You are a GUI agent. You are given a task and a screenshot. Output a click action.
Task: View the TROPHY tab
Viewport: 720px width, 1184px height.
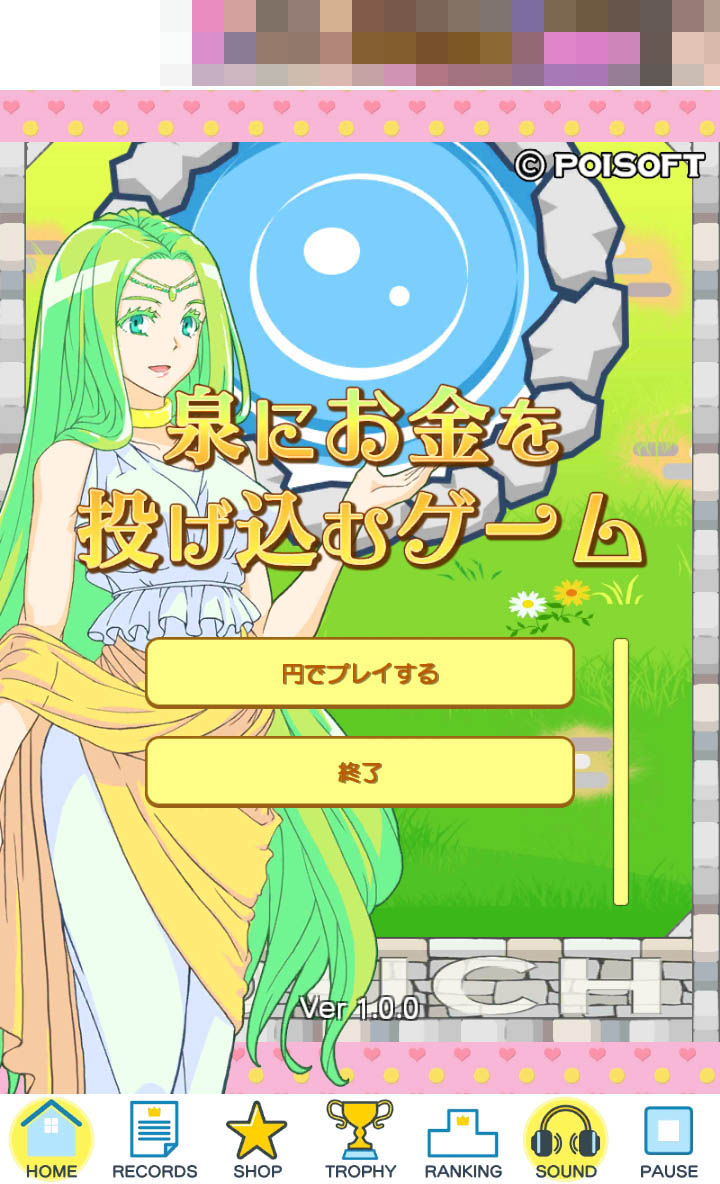tap(360, 1140)
